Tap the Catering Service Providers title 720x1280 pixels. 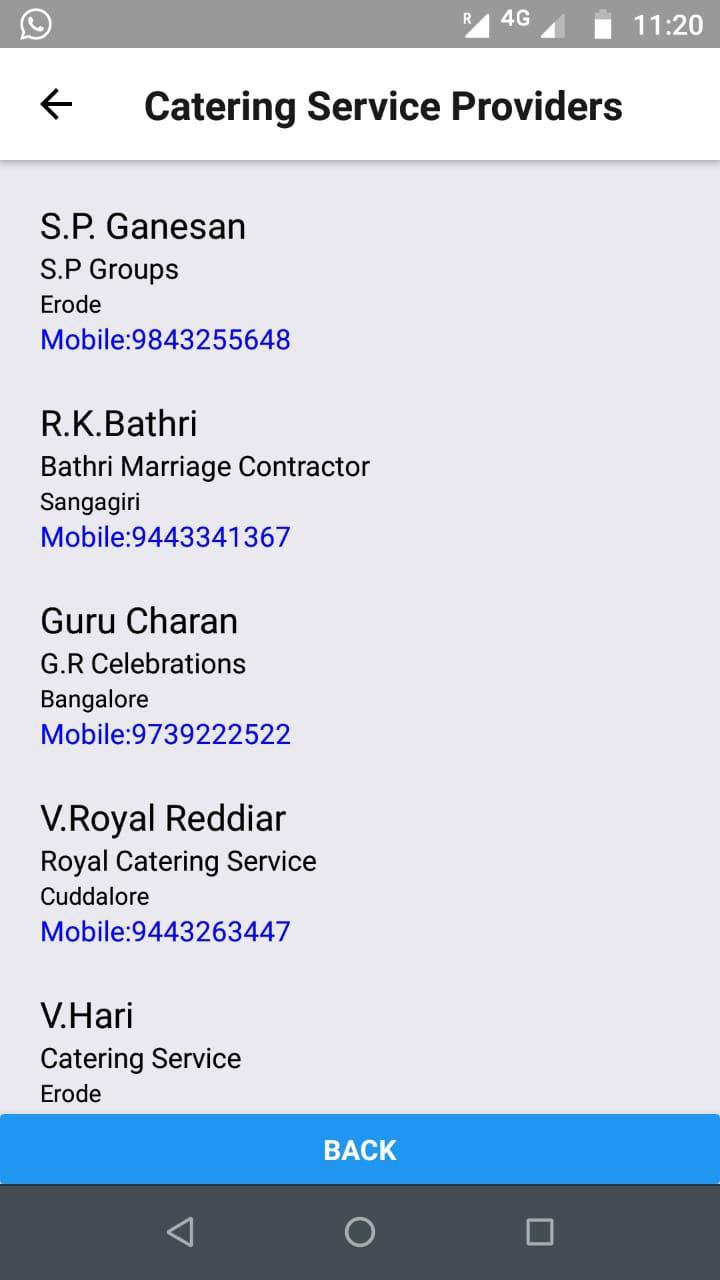click(384, 105)
